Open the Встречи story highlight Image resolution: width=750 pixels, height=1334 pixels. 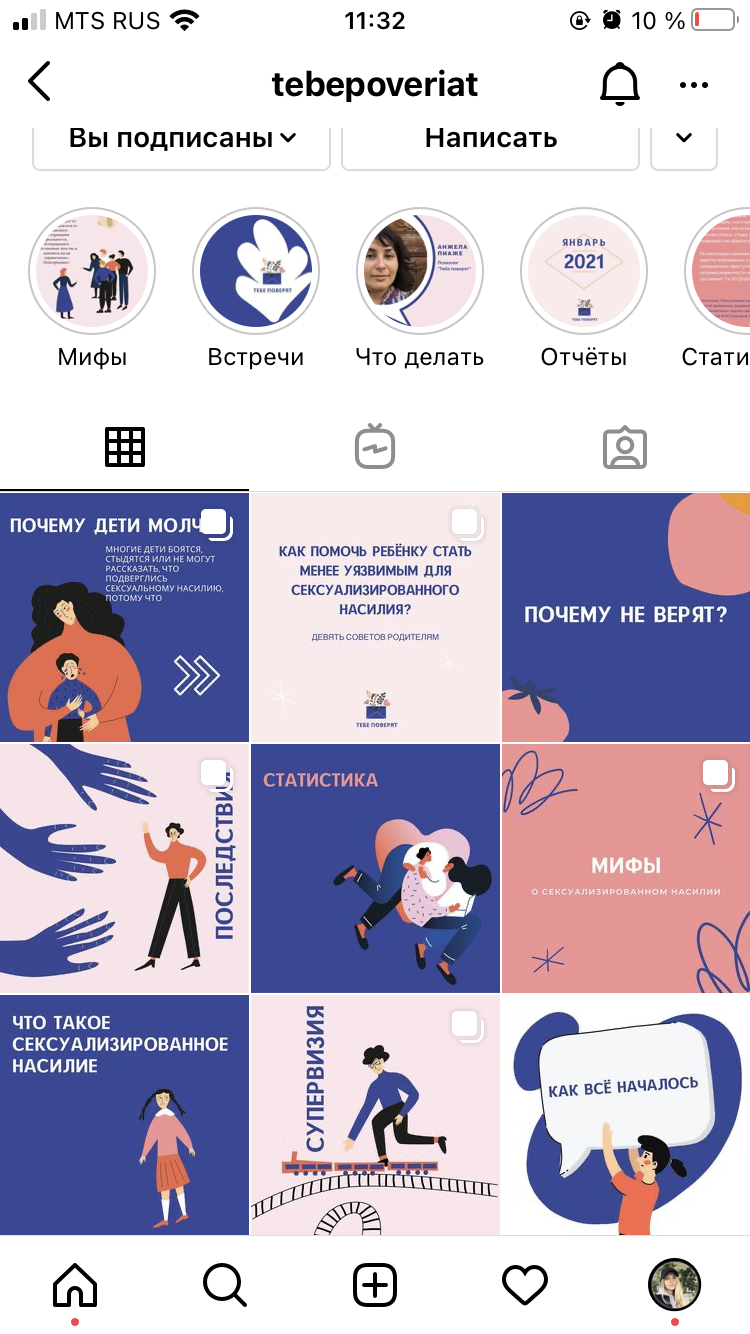point(256,270)
